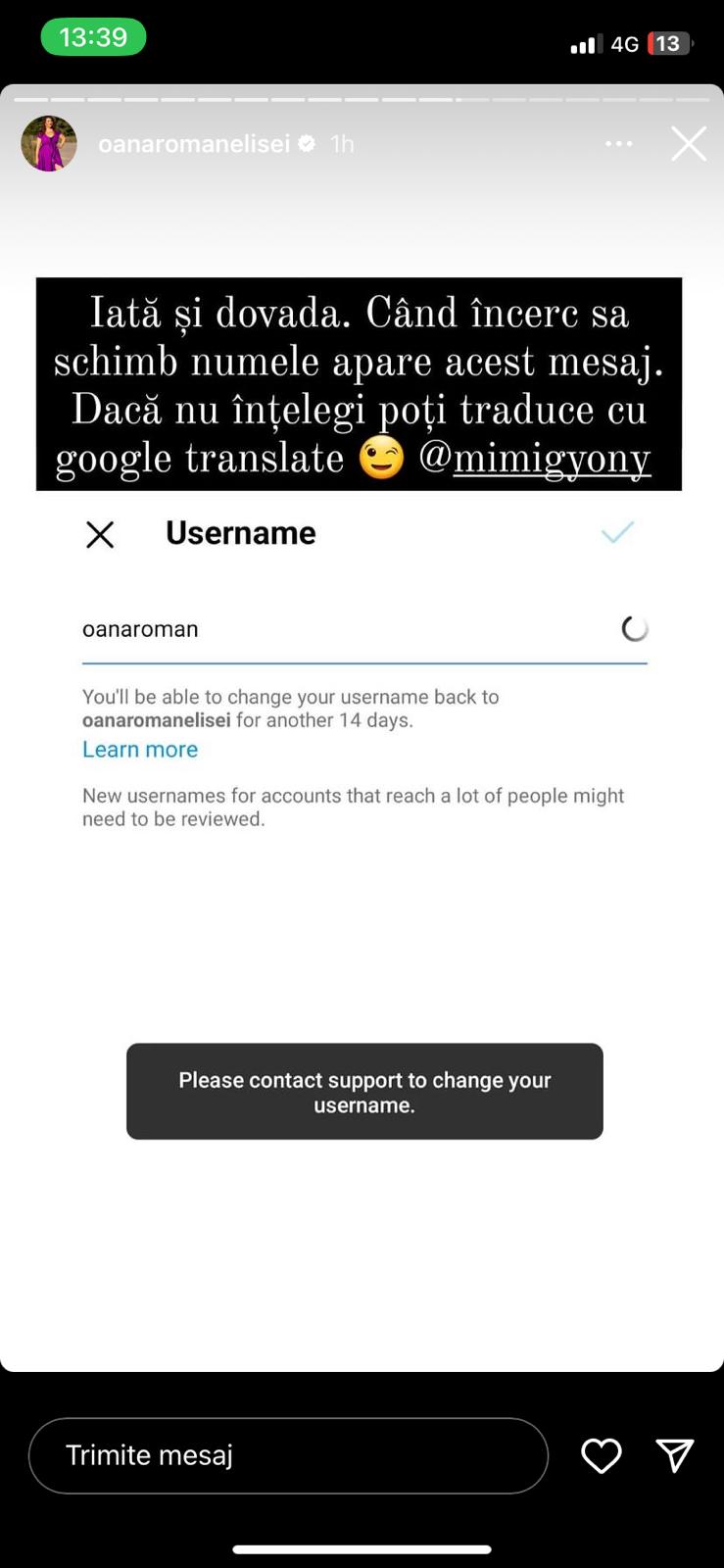The width and height of the screenshot is (724, 1568).
Task: Like this story with the heart
Action: tap(601, 1455)
